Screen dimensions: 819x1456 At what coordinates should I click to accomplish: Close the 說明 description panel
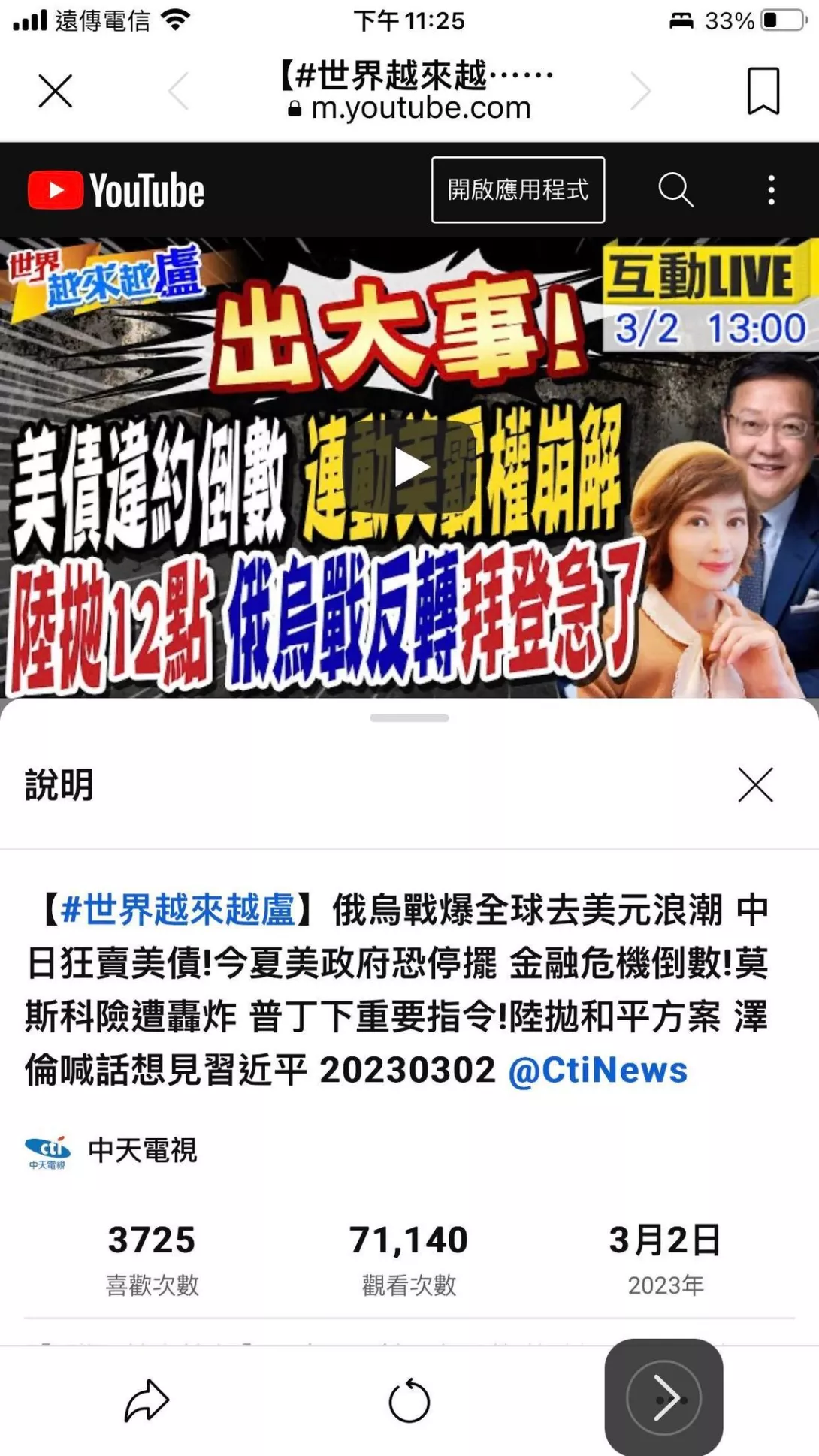754,785
